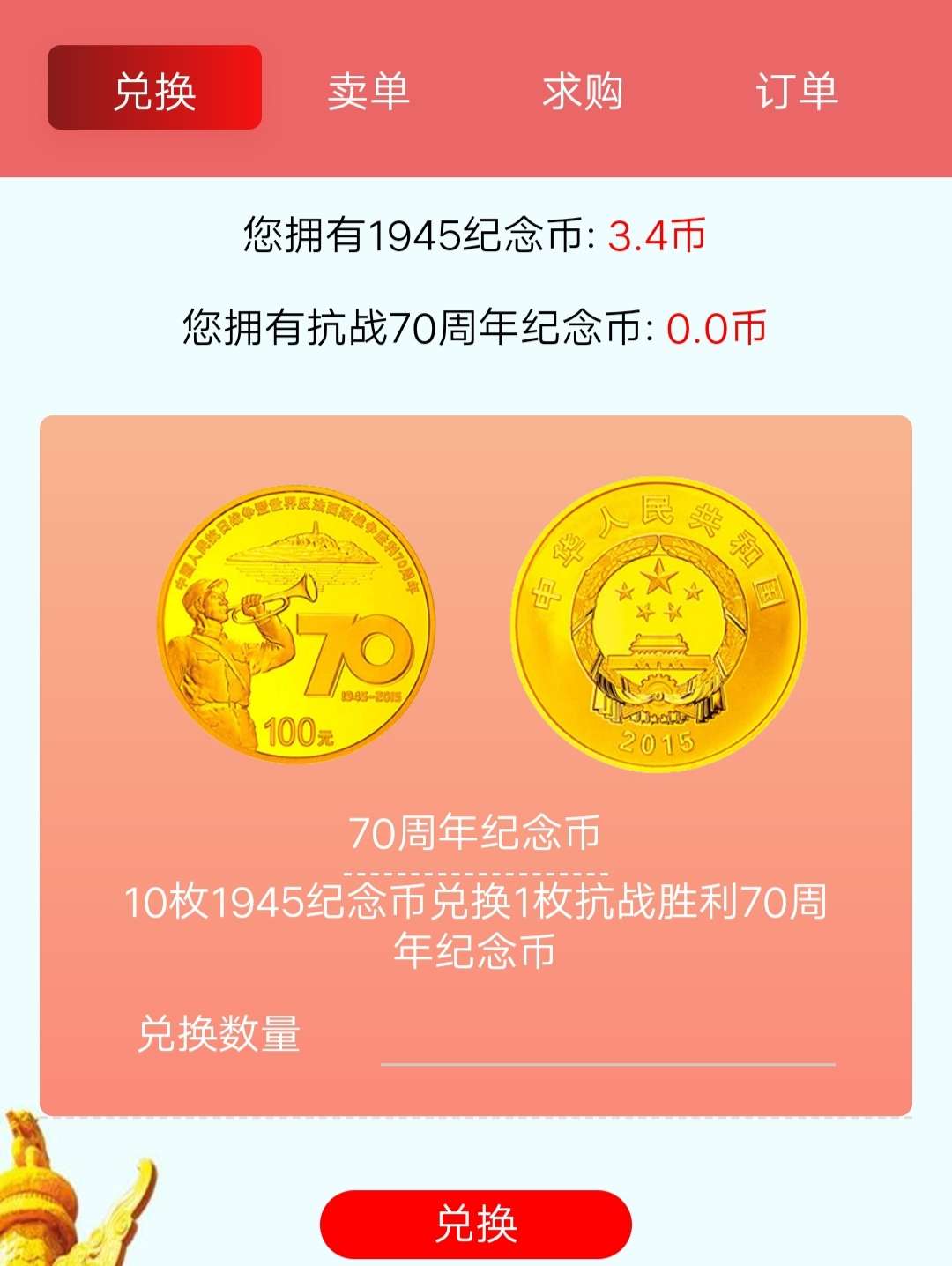Go to the 订单 tab
This screenshot has height=1266, width=952.
797,90
